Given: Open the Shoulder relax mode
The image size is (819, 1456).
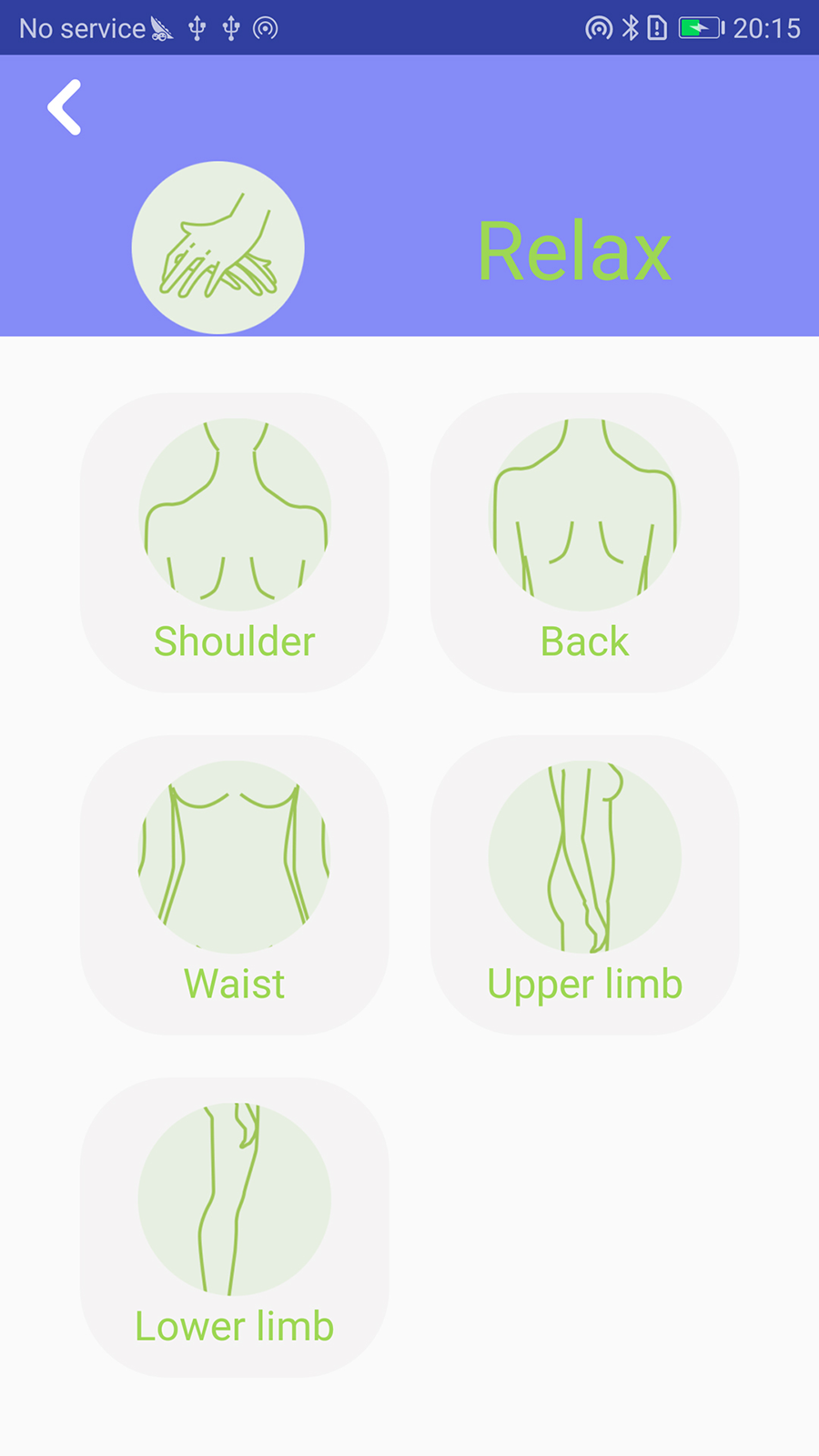Looking at the screenshot, I should pyautogui.click(x=234, y=541).
